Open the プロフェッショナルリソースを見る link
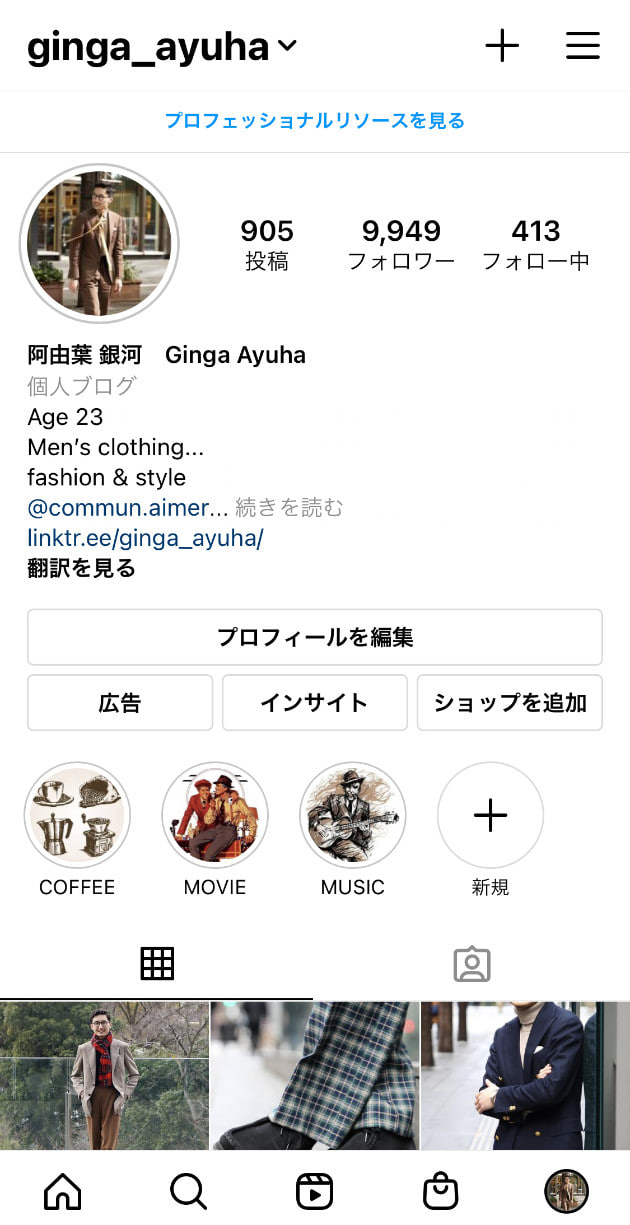Viewport: 630px width, 1225px height. tap(315, 121)
